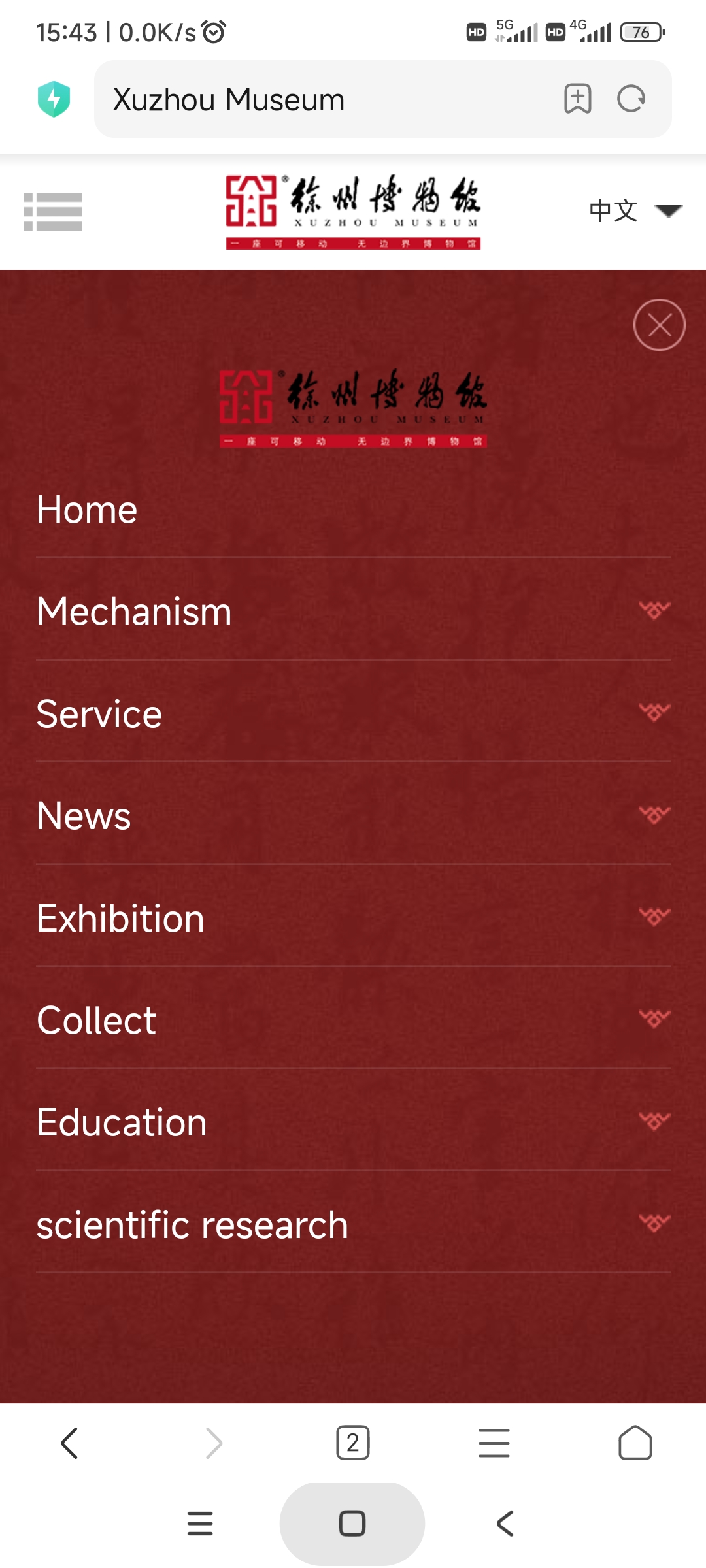Go to the browser home page
This screenshot has width=706, height=1568.
click(635, 1443)
